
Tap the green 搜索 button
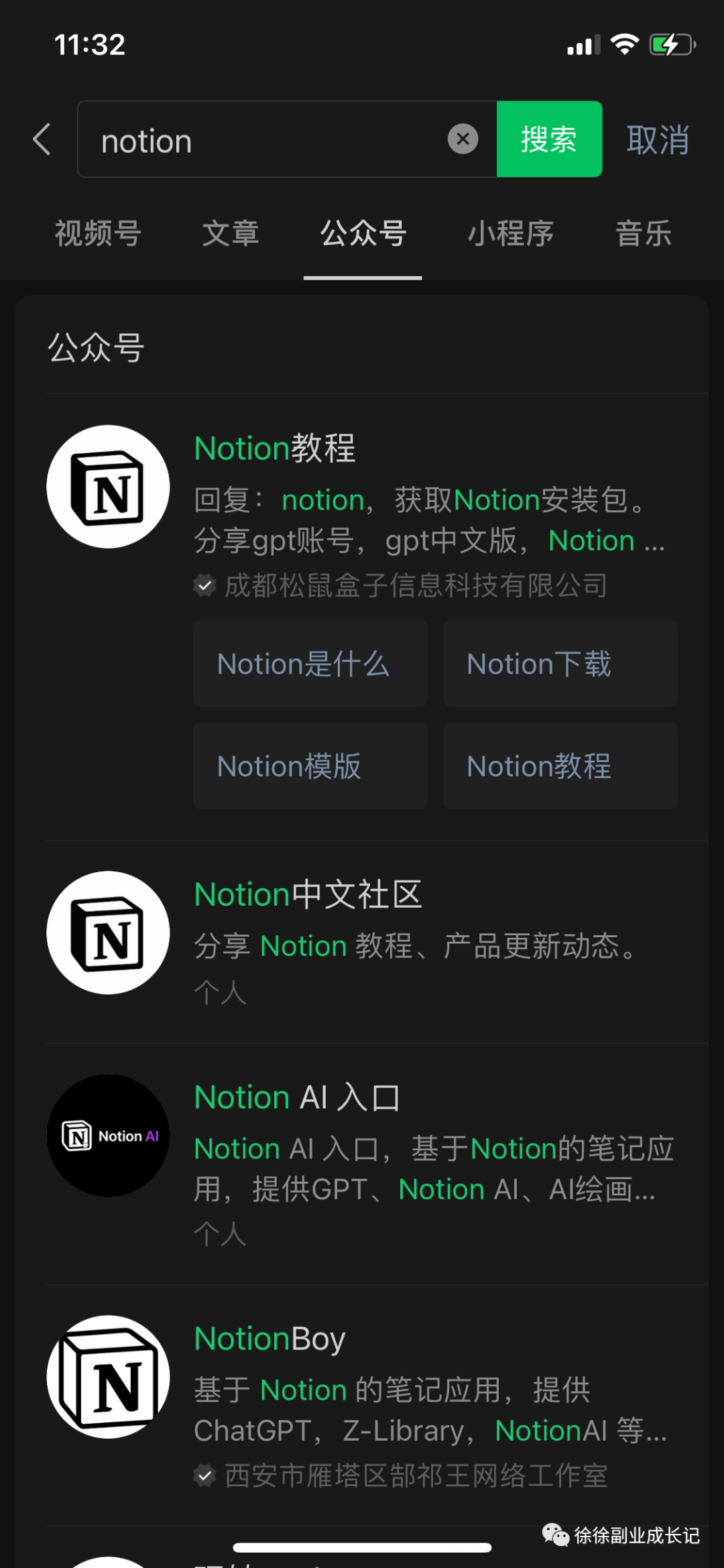tap(549, 139)
